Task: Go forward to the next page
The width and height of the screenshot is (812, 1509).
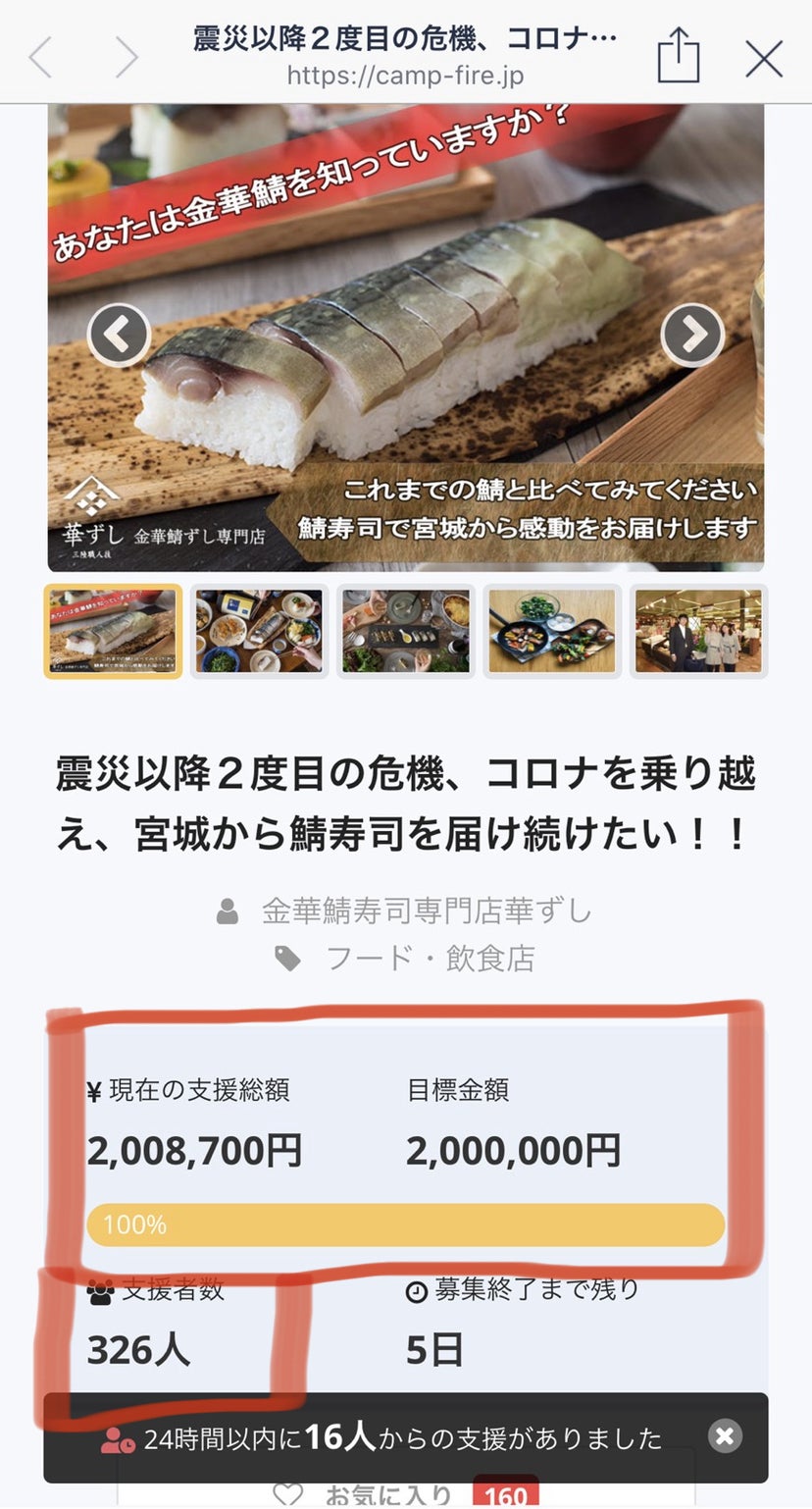Action: pyautogui.click(x=126, y=59)
